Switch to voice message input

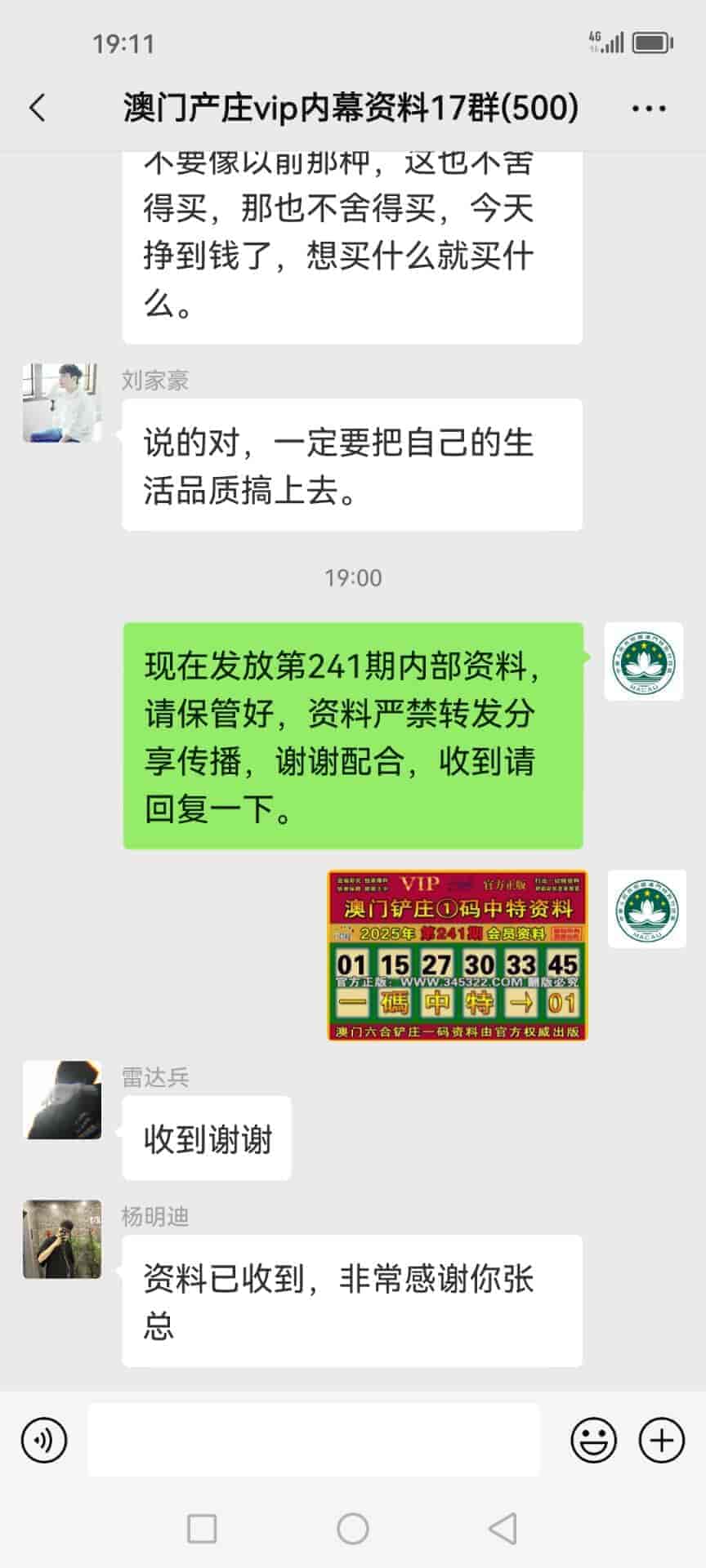tap(44, 1440)
